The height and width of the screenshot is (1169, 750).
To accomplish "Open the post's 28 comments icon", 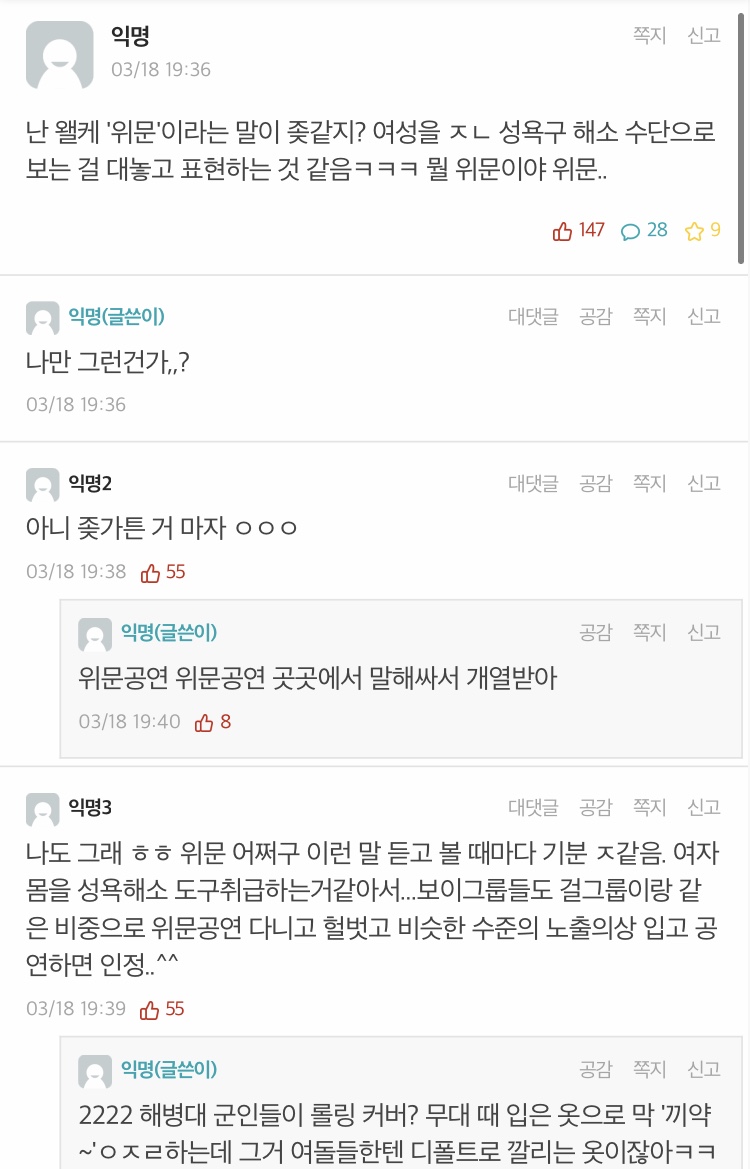I will 644,230.
